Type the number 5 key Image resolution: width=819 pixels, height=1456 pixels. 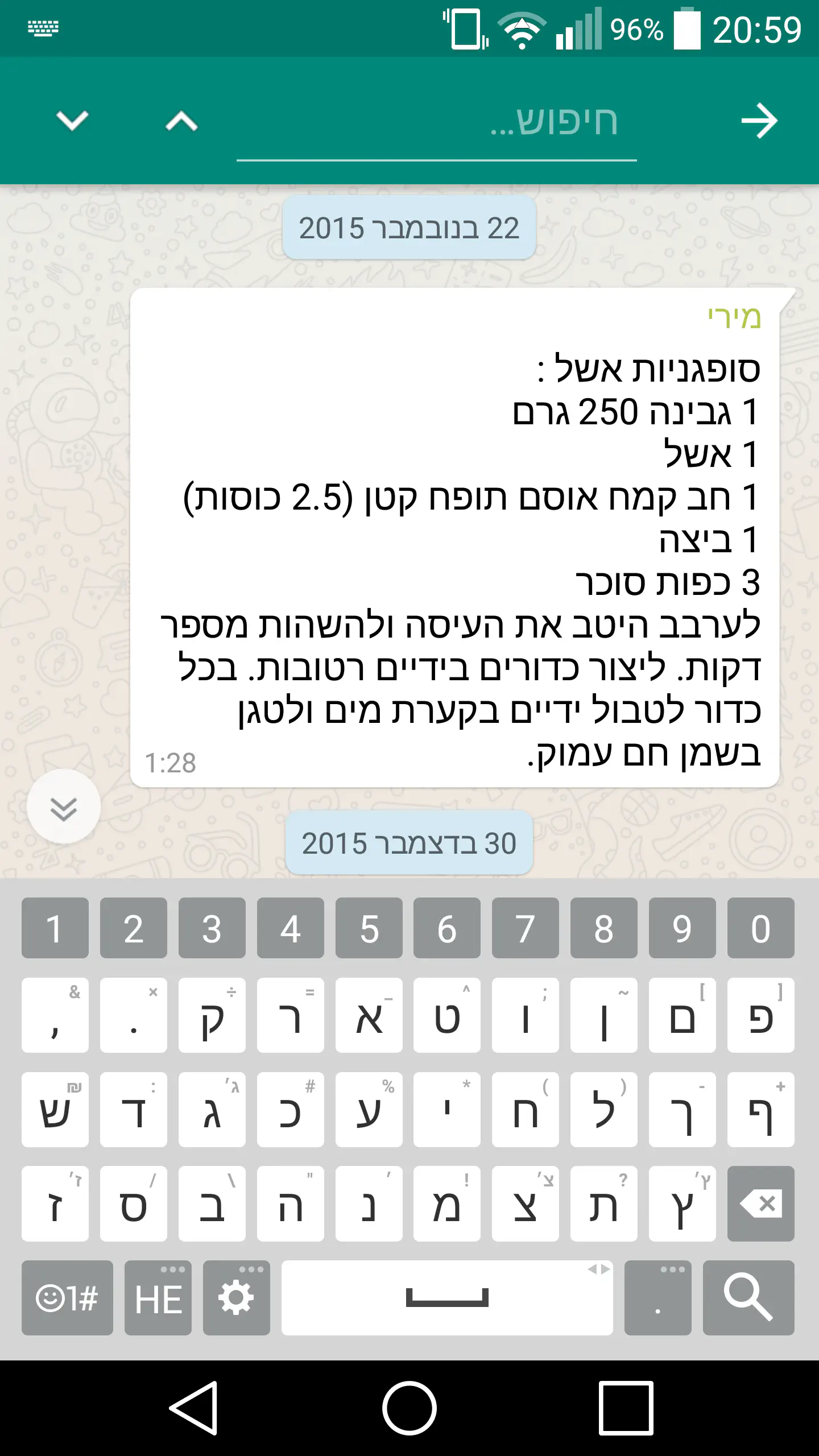click(x=369, y=929)
